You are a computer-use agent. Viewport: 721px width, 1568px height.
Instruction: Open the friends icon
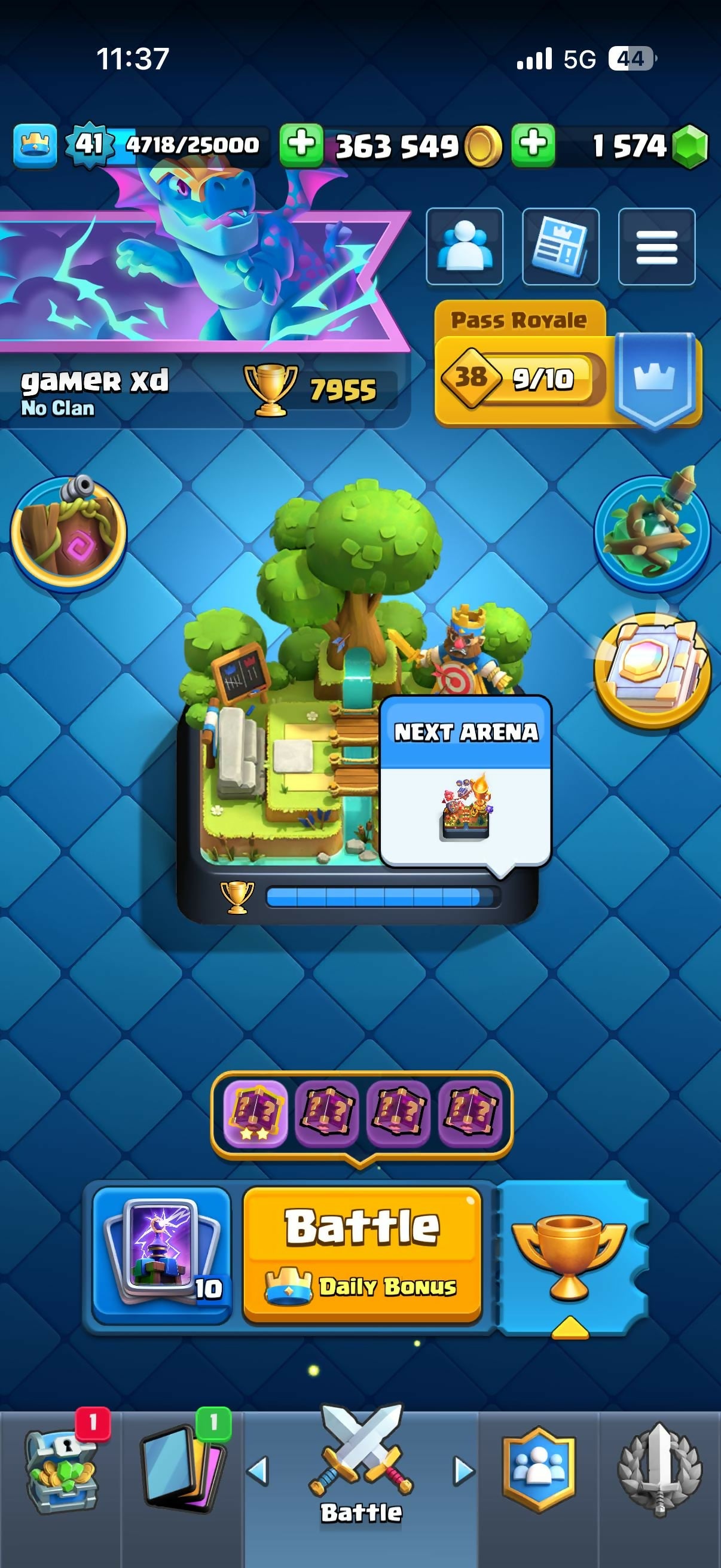click(x=465, y=246)
